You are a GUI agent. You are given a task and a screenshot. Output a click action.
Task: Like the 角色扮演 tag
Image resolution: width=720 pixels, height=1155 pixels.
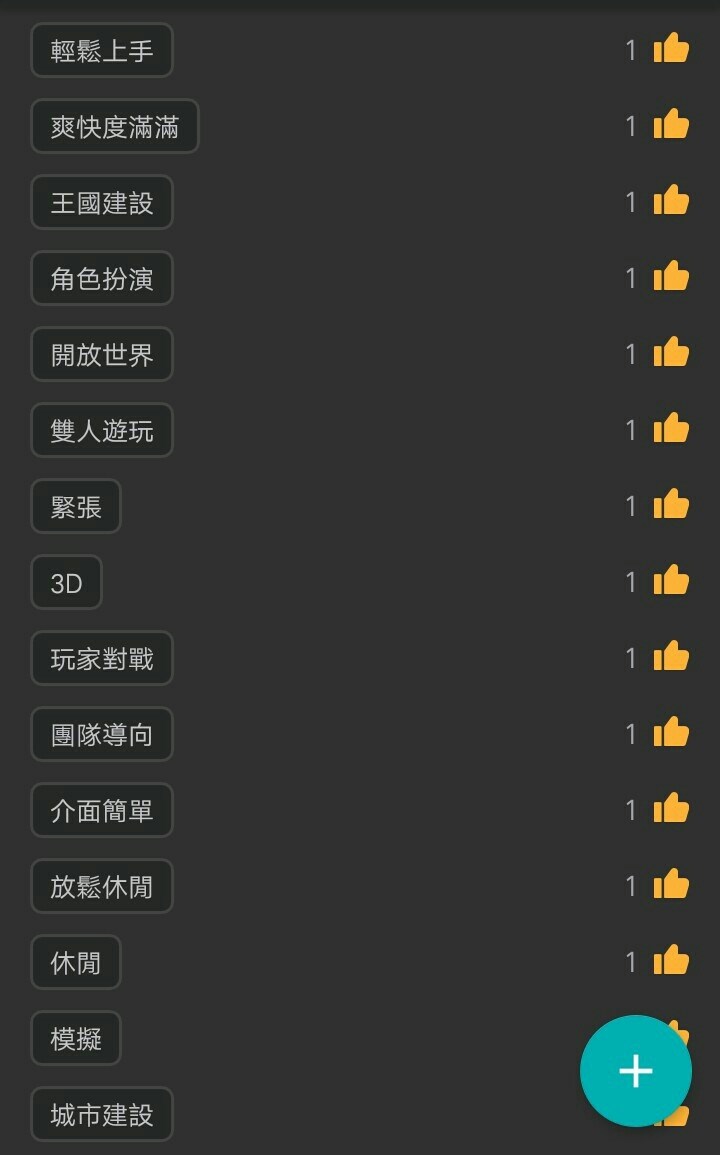click(671, 277)
